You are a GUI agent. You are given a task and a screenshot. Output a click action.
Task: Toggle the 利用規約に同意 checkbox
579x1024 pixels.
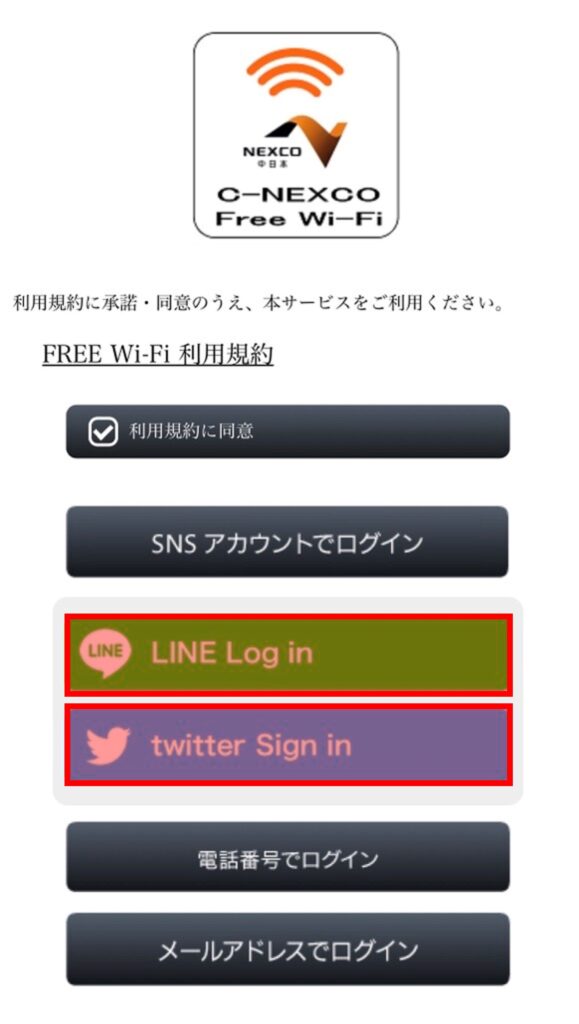(103, 432)
